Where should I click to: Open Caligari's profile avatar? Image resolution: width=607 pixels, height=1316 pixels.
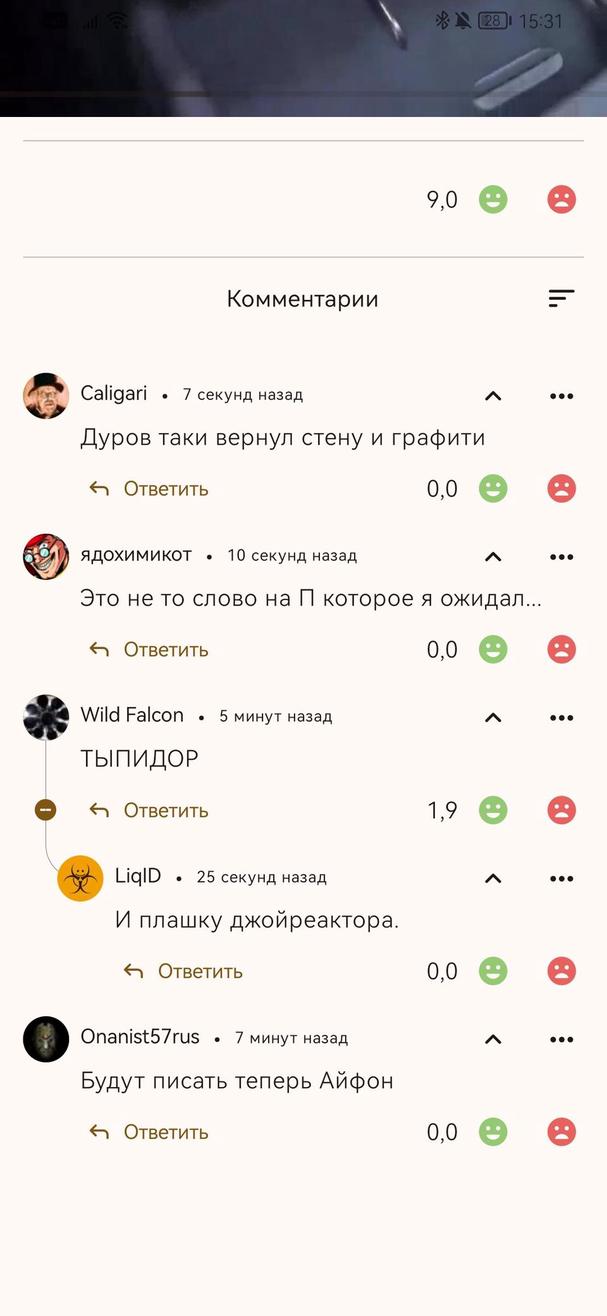(46, 396)
